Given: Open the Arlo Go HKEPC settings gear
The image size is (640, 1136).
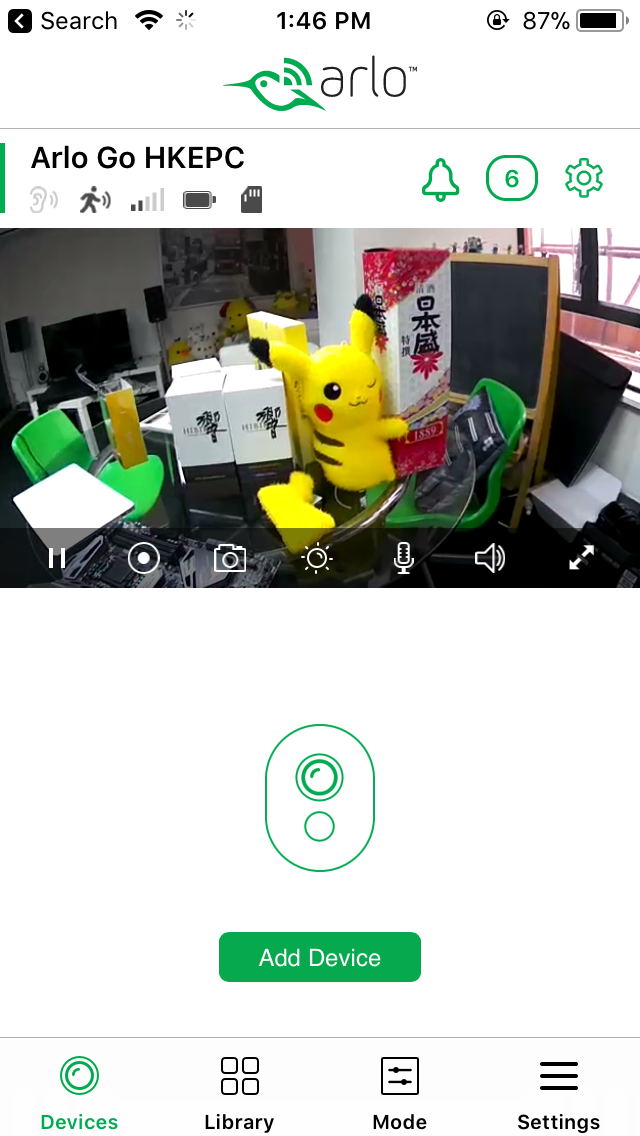Looking at the screenshot, I should (584, 179).
